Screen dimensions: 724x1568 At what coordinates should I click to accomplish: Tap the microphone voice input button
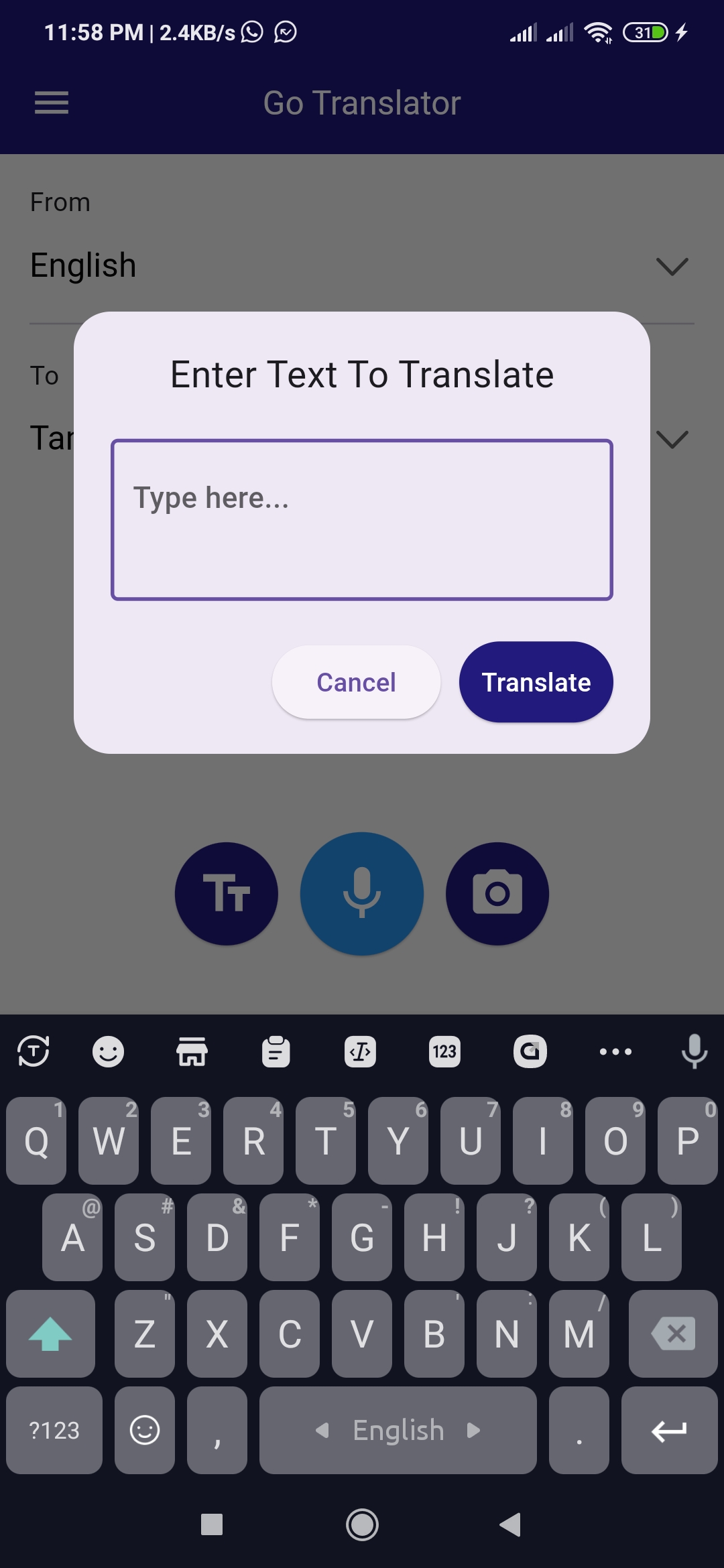point(362,893)
